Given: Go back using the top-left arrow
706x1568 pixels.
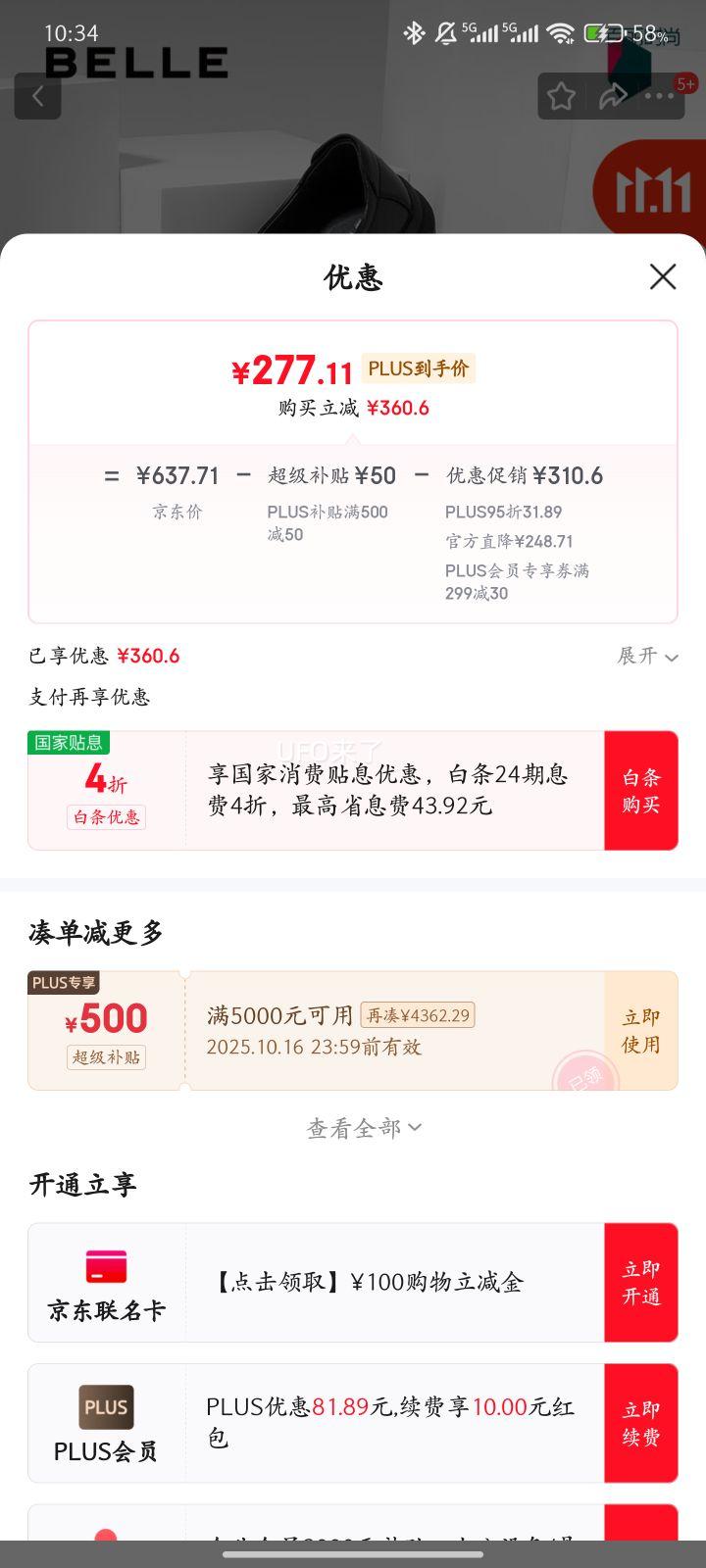Looking at the screenshot, I should [x=38, y=96].
